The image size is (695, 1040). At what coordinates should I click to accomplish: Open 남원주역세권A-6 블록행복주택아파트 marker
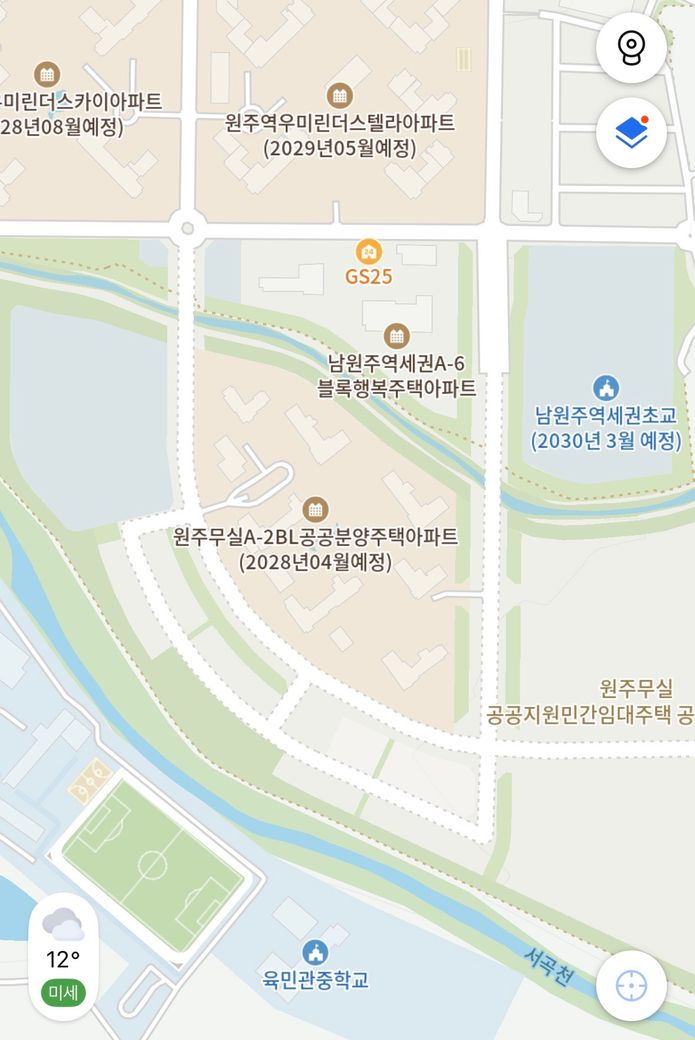click(x=397, y=336)
